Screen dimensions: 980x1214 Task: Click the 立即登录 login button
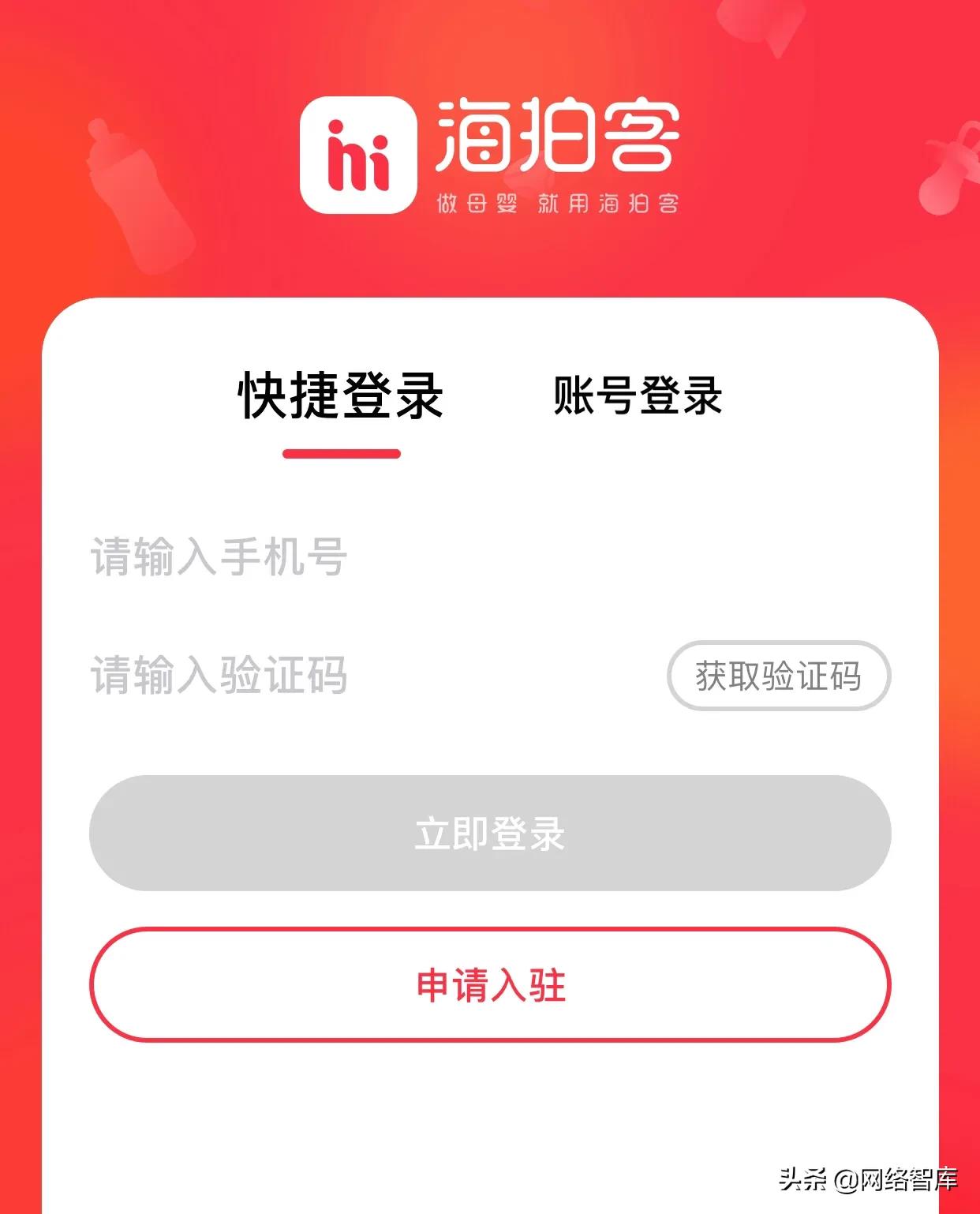tap(490, 834)
